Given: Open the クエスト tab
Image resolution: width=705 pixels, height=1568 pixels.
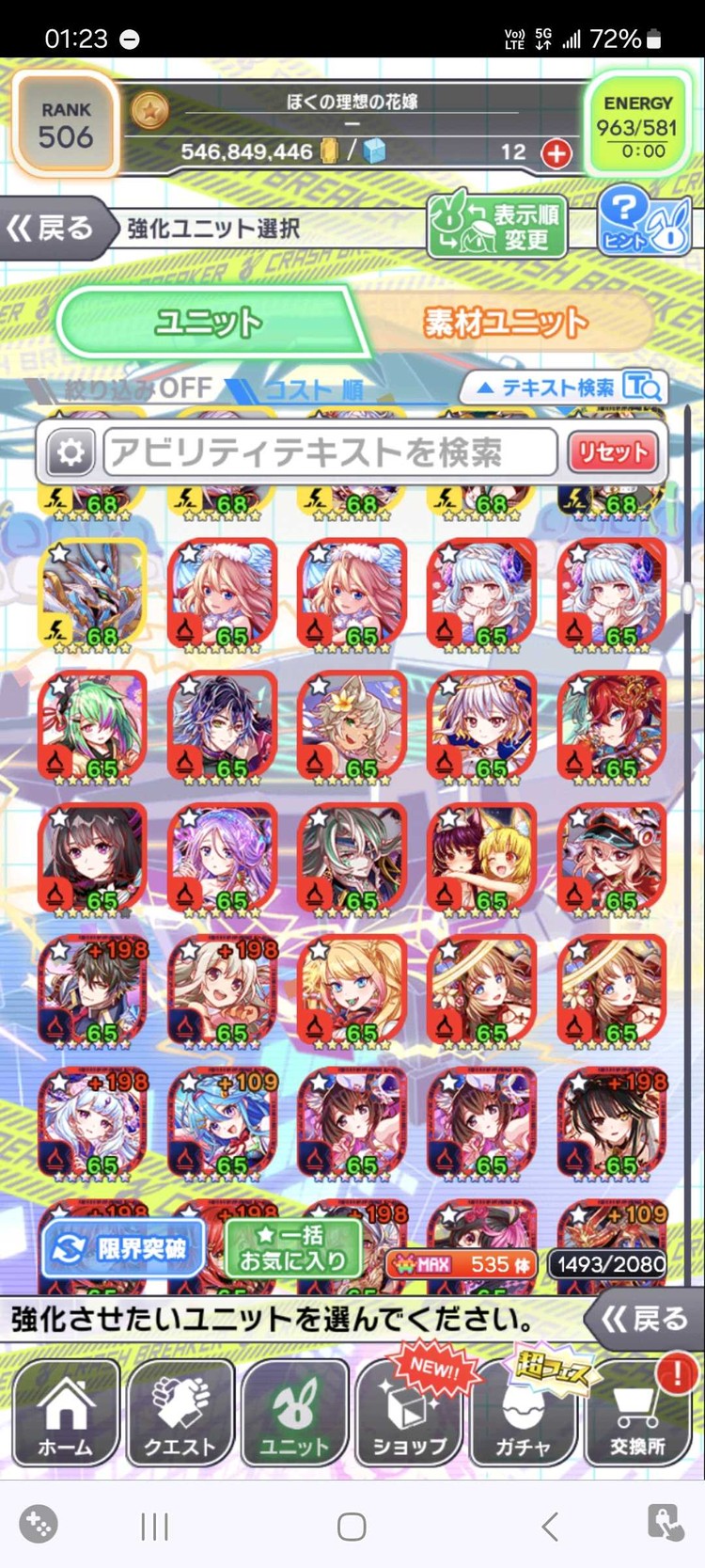Looking at the screenshot, I should pyautogui.click(x=180, y=1414).
